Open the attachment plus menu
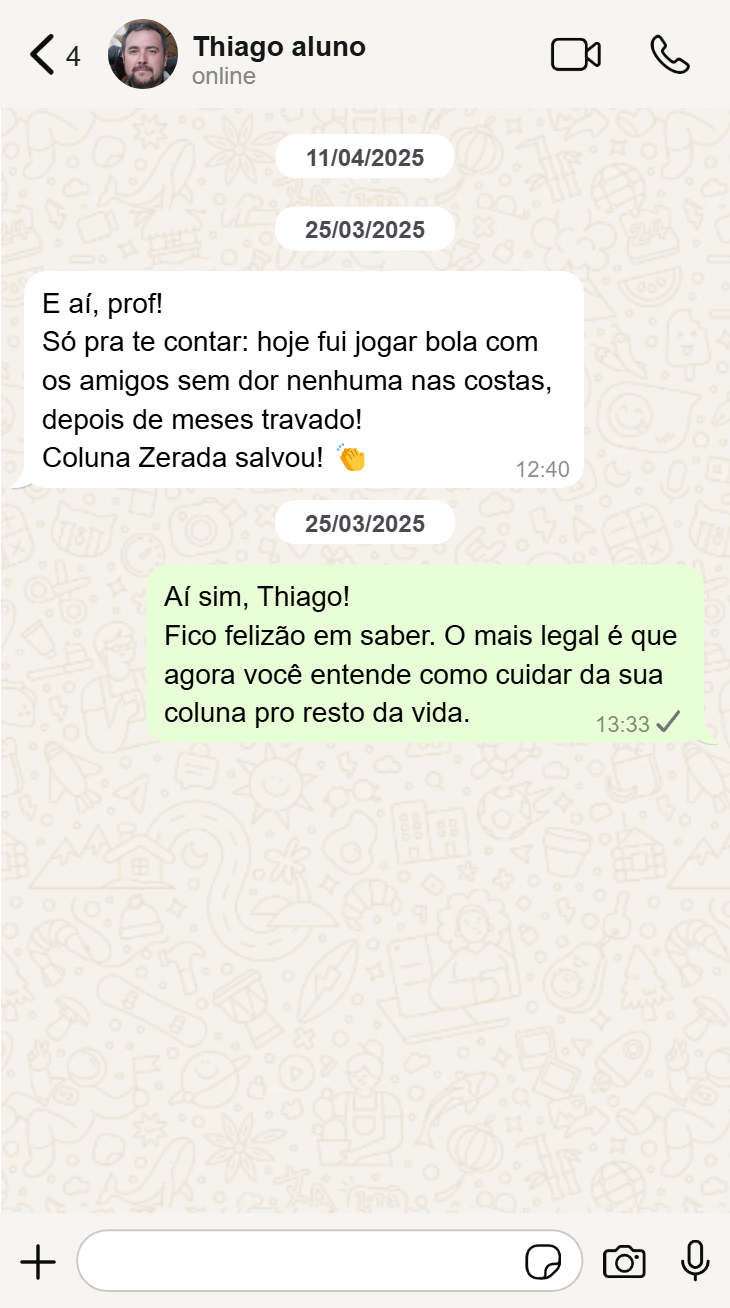The height and width of the screenshot is (1308, 730). click(38, 1262)
